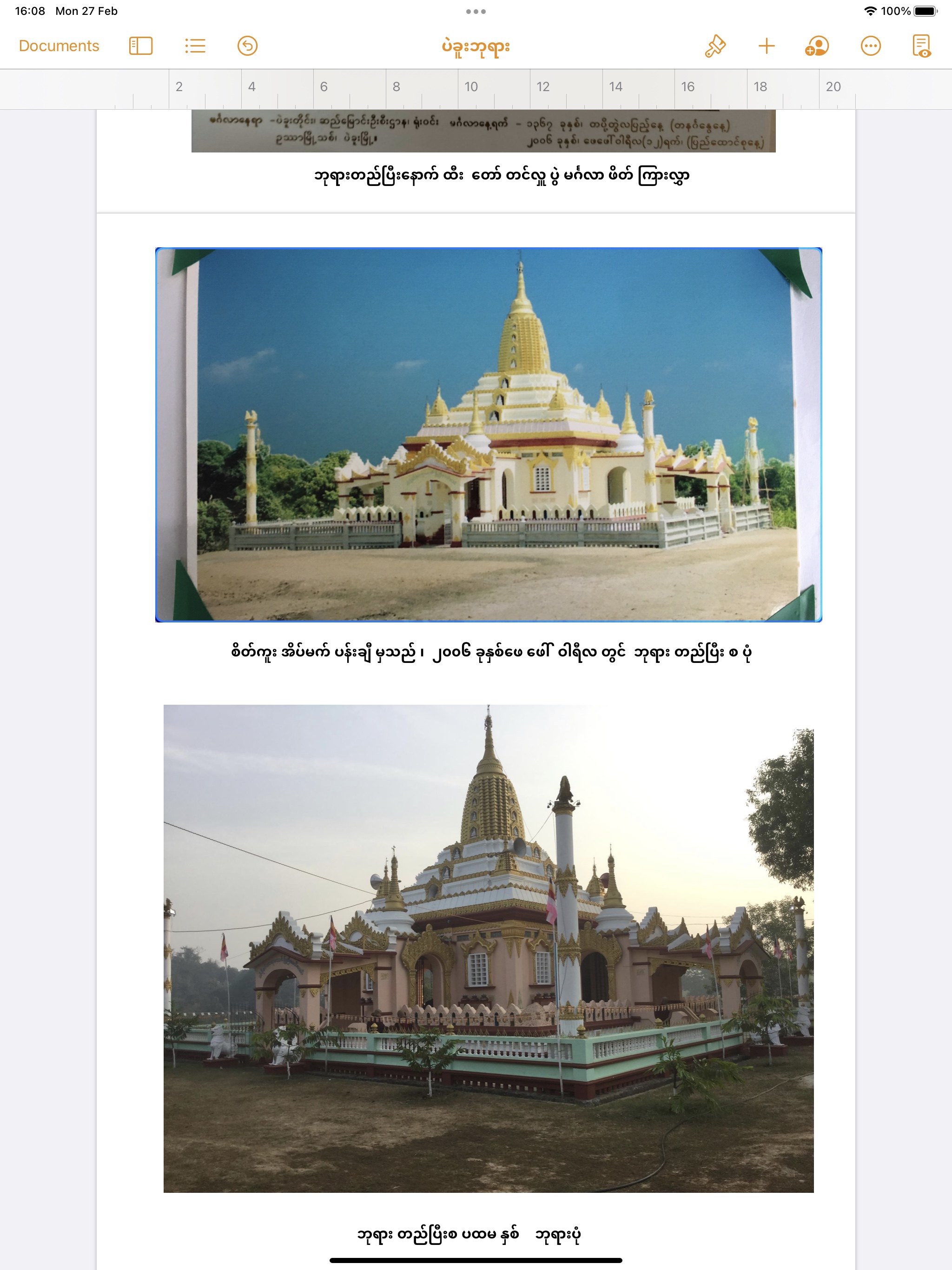The width and height of the screenshot is (952, 1270).
Task: Select the selected pagoda painting image
Action: tap(488, 435)
